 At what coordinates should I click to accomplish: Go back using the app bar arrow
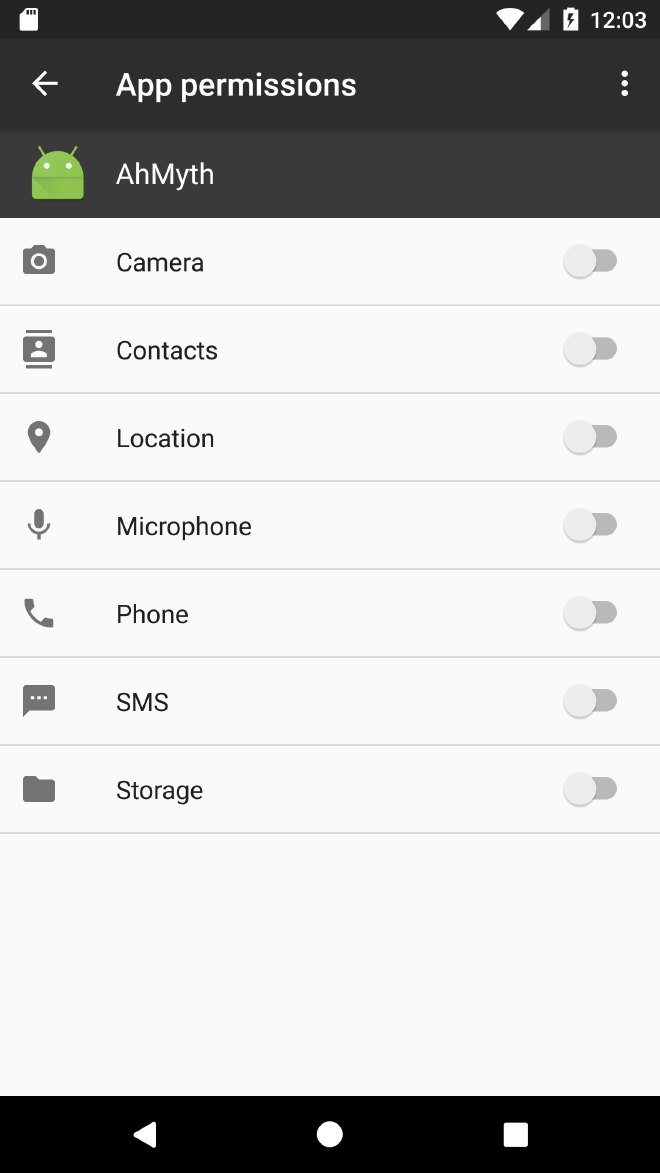point(45,84)
